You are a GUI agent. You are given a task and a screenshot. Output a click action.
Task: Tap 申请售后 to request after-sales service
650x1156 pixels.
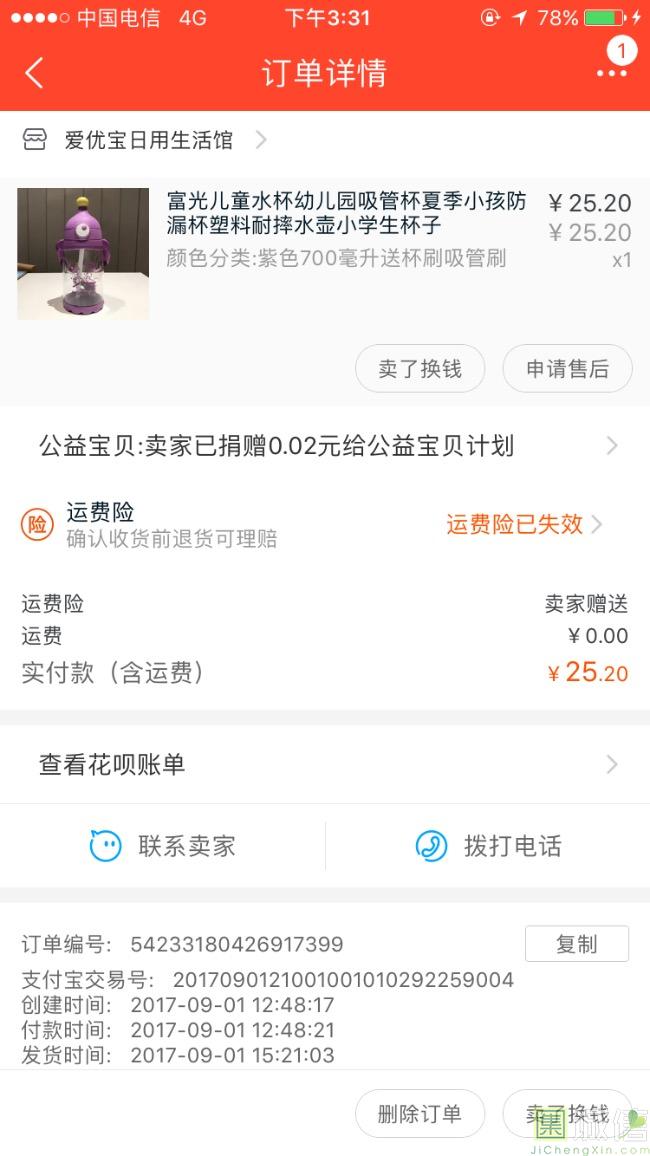click(x=567, y=369)
